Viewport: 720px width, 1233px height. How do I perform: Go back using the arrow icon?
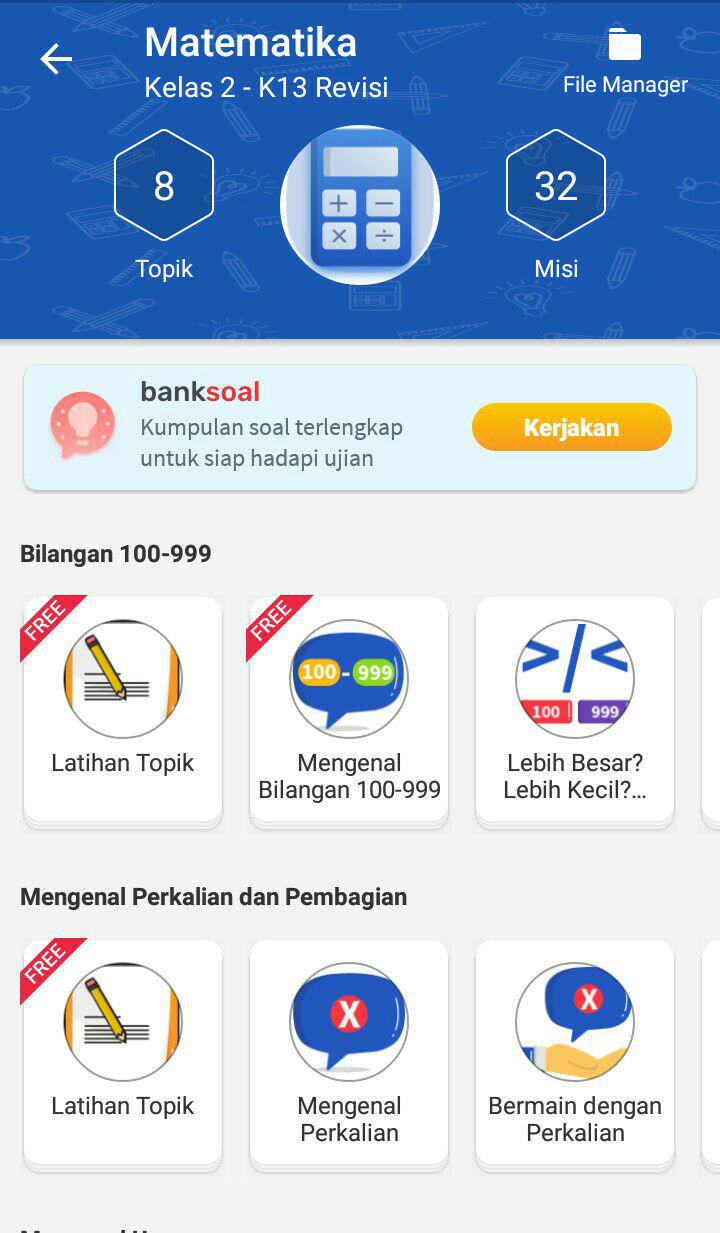56,60
